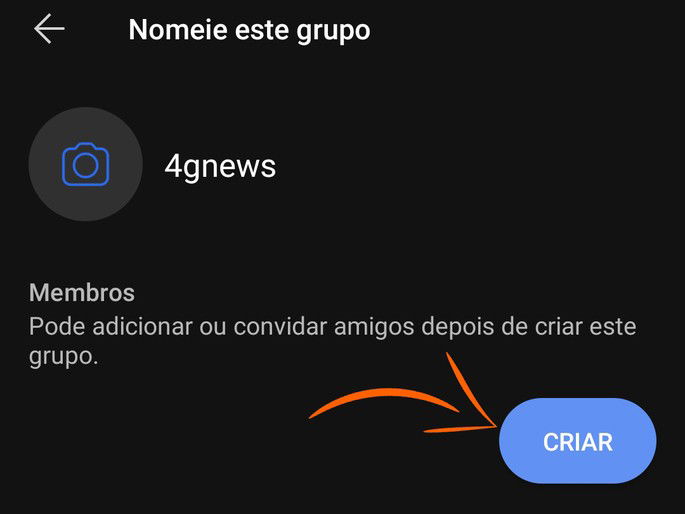Add a group photo via camera icon
Viewport: 685px width, 514px height.
(x=85, y=164)
